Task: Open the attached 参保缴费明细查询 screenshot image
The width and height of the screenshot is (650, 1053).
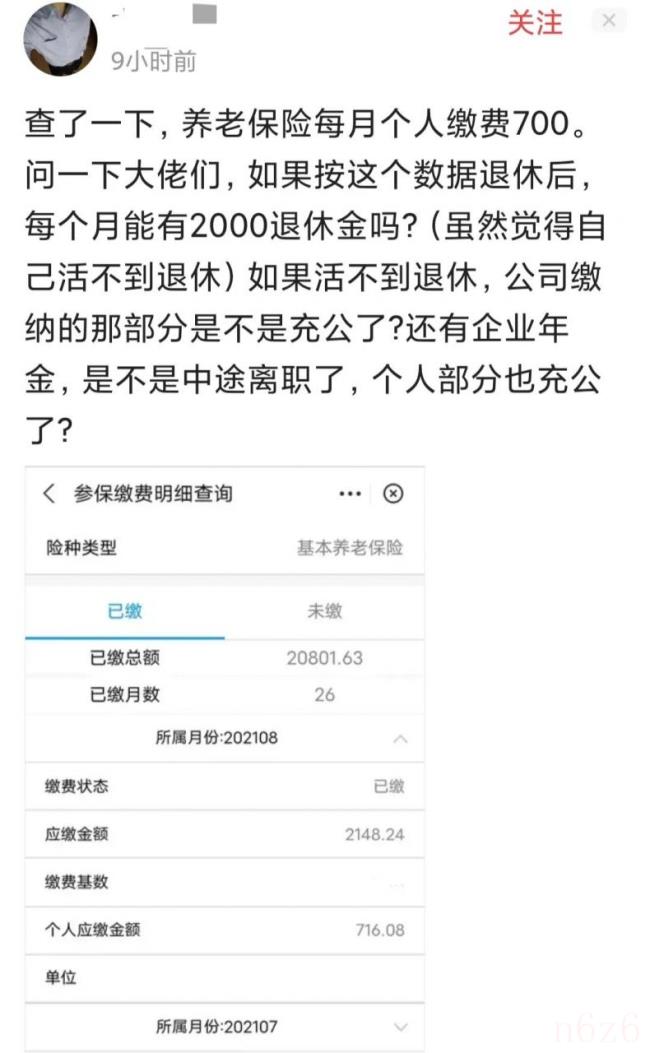Action: click(x=225, y=760)
